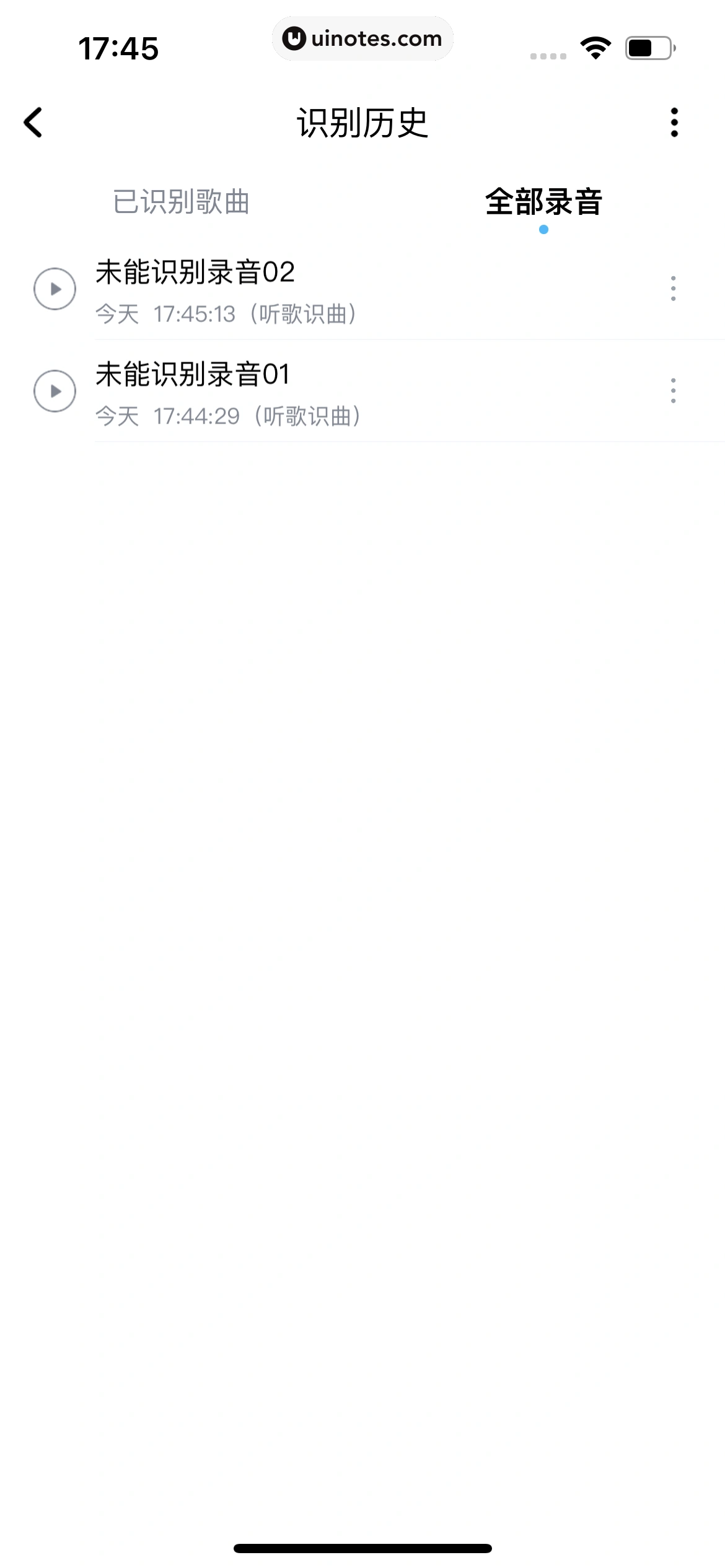The height and width of the screenshot is (1568, 725).
Task: Open the top-right overflow menu
Action: [674, 123]
